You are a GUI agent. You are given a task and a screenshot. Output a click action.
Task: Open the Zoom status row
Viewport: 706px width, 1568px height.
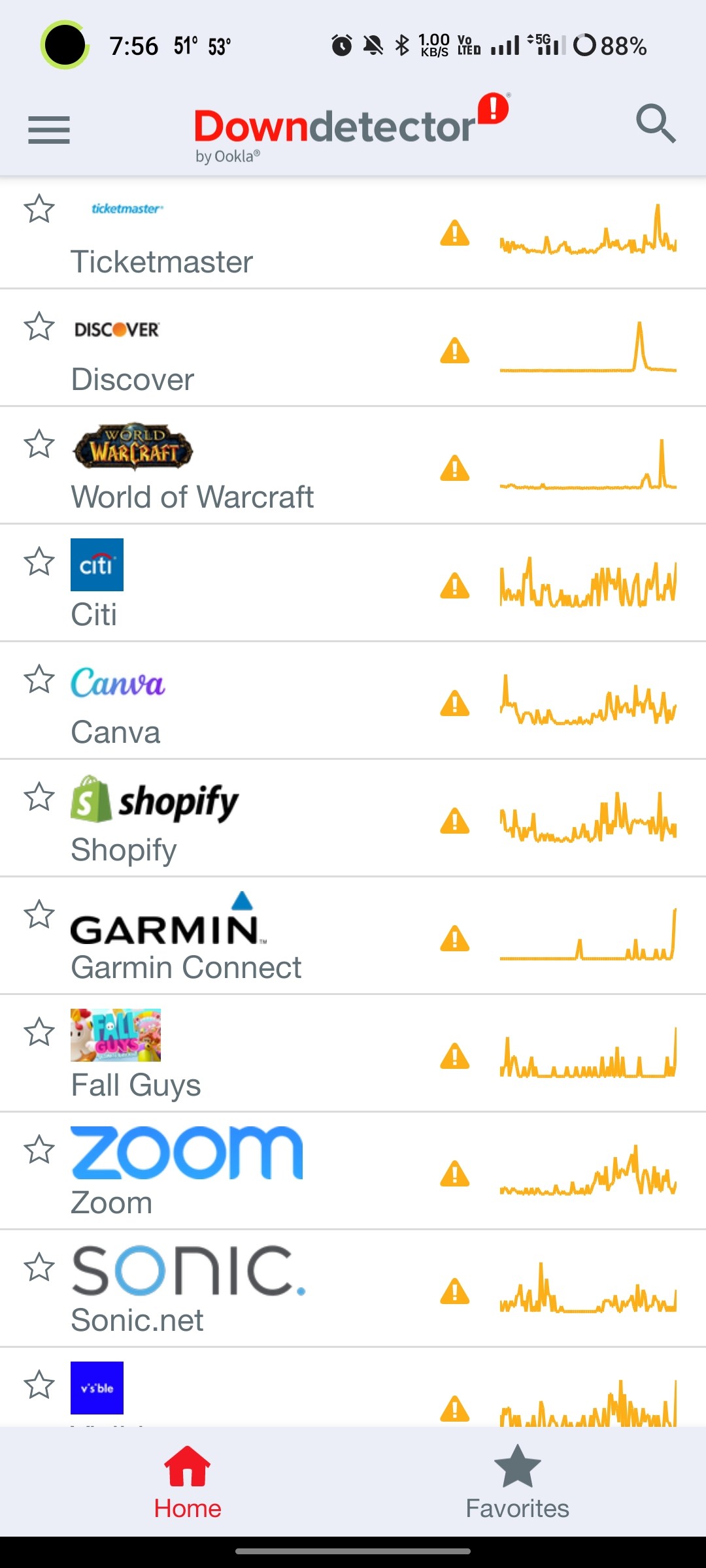pos(353,1171)
